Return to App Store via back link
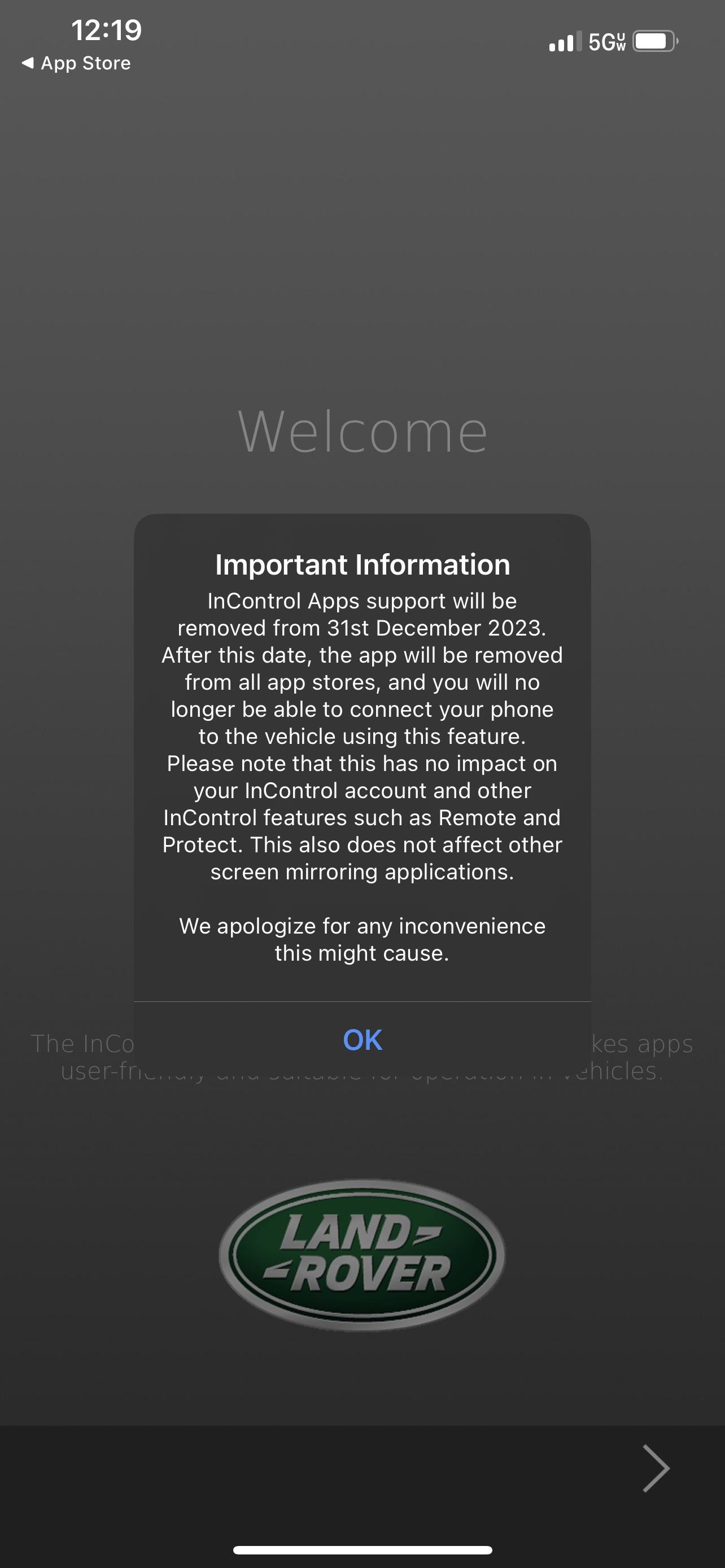Screen dimensions: 725x1568 pyautogui.click(x=76, y=63)
